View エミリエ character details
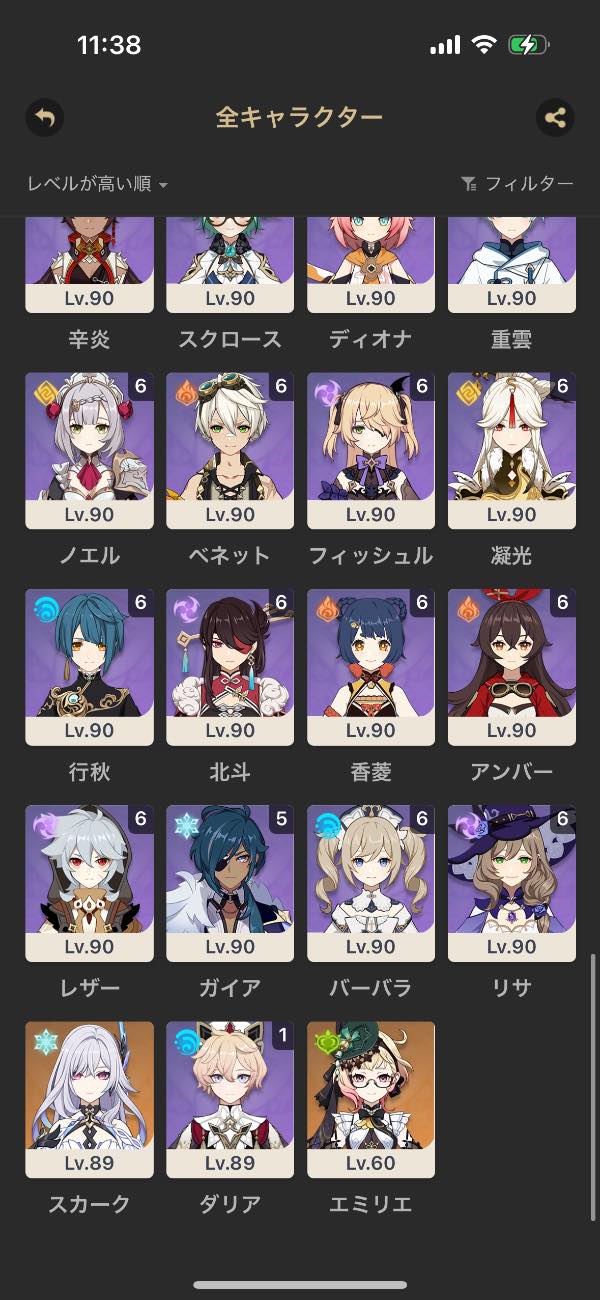Viewport: 600px width, 1300px height. 371,1098
